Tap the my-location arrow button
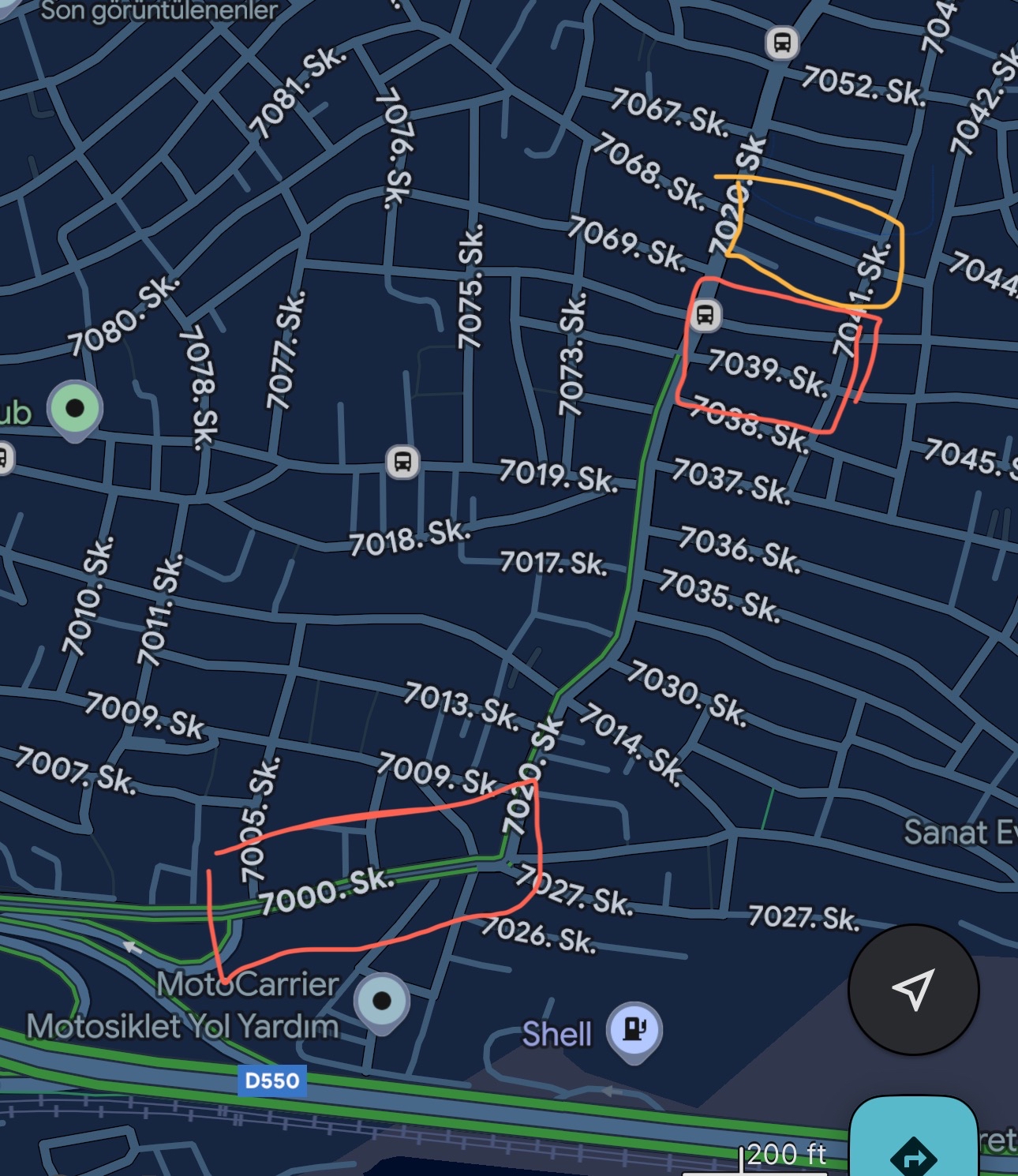 (913, 989)
